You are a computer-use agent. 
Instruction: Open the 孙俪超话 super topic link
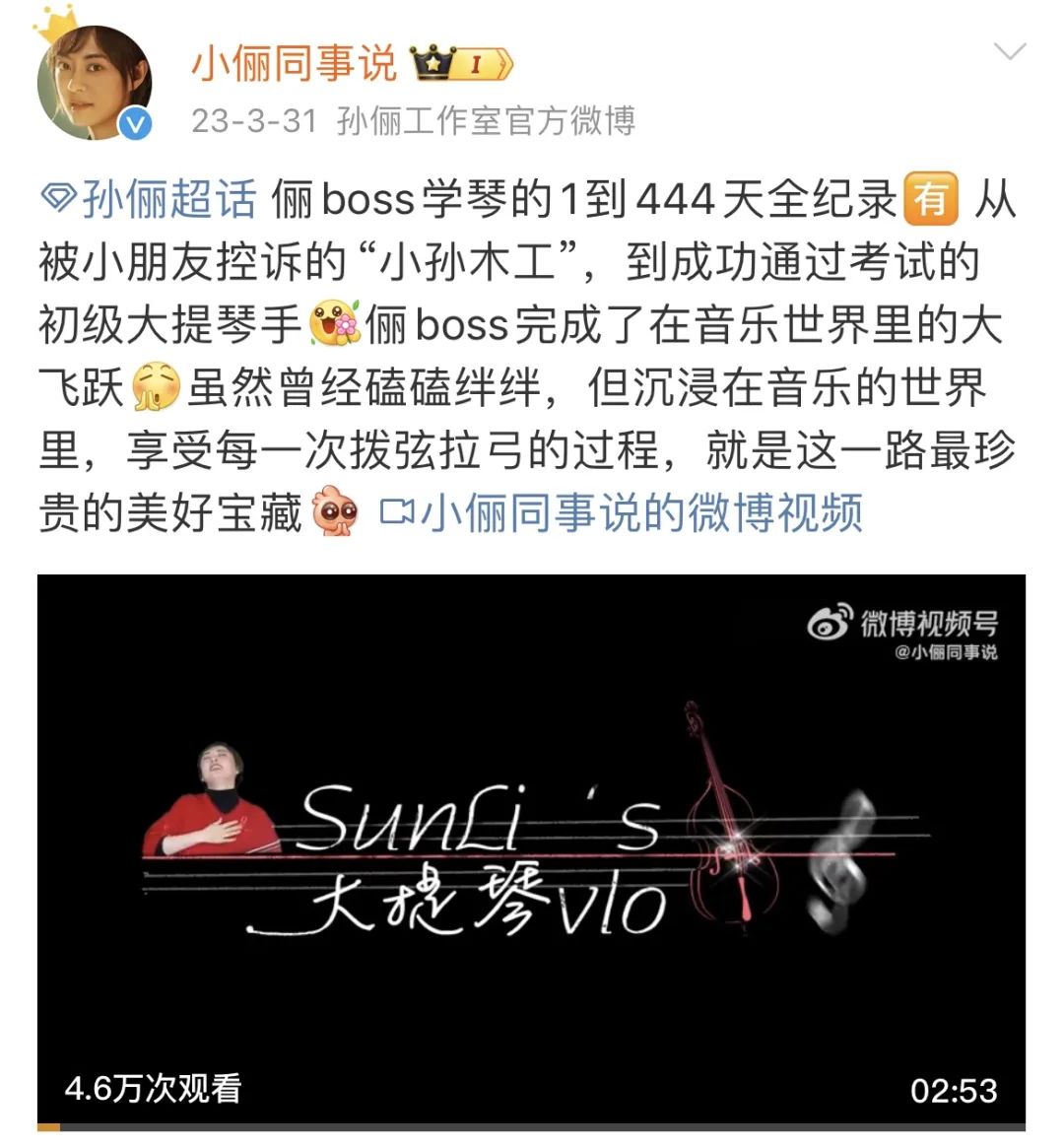tap(149, 199)
